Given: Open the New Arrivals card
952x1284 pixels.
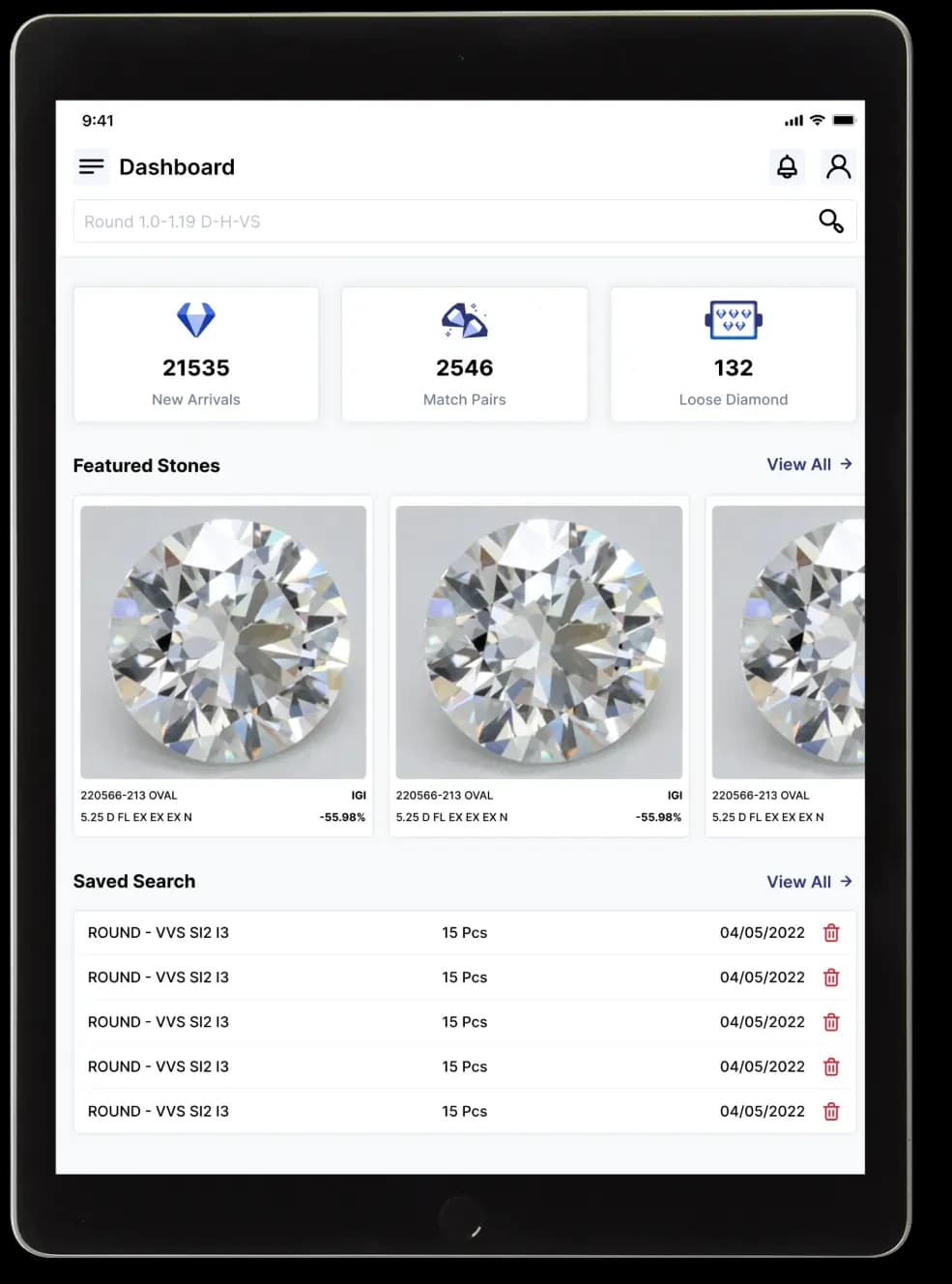Looking at the screenshot, I should 196,354.
